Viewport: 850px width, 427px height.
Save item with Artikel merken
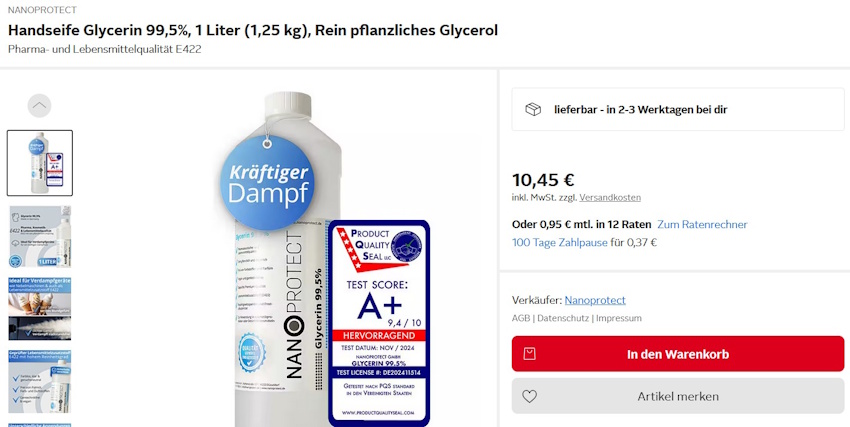click(677, 396)
